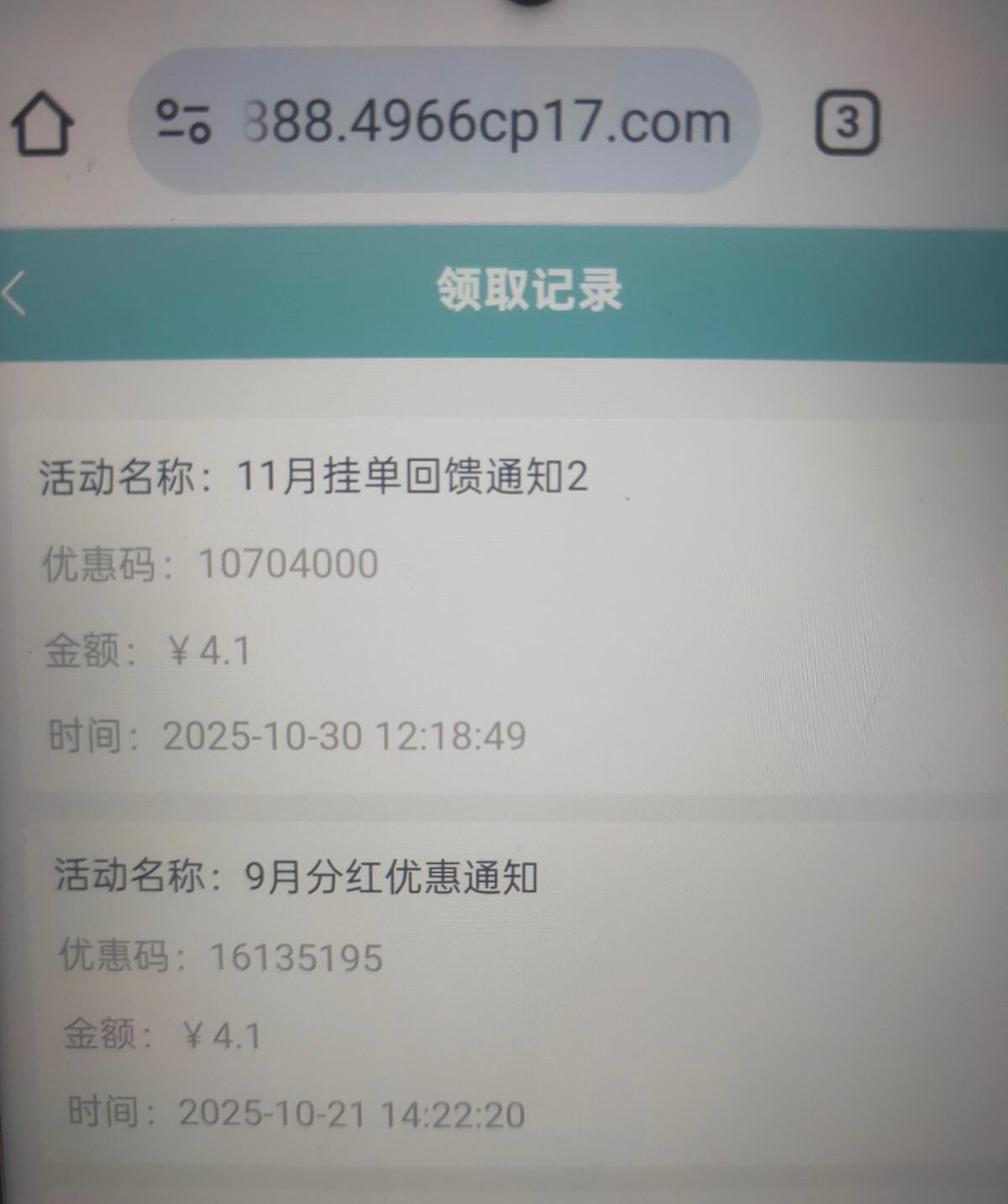Open the tab switcher showing 3 tabs

coord(847,124)
